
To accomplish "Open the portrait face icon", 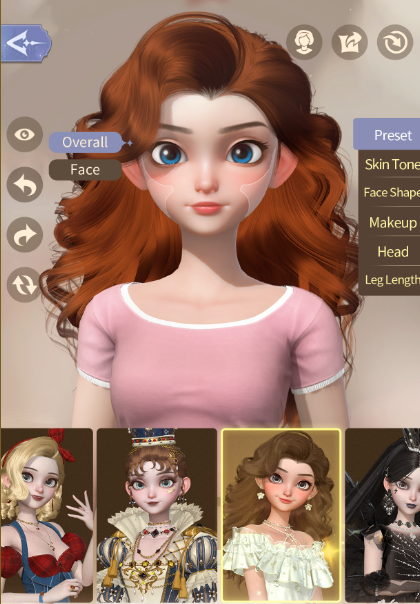I will pyautogui.click(x=304, y=42).
